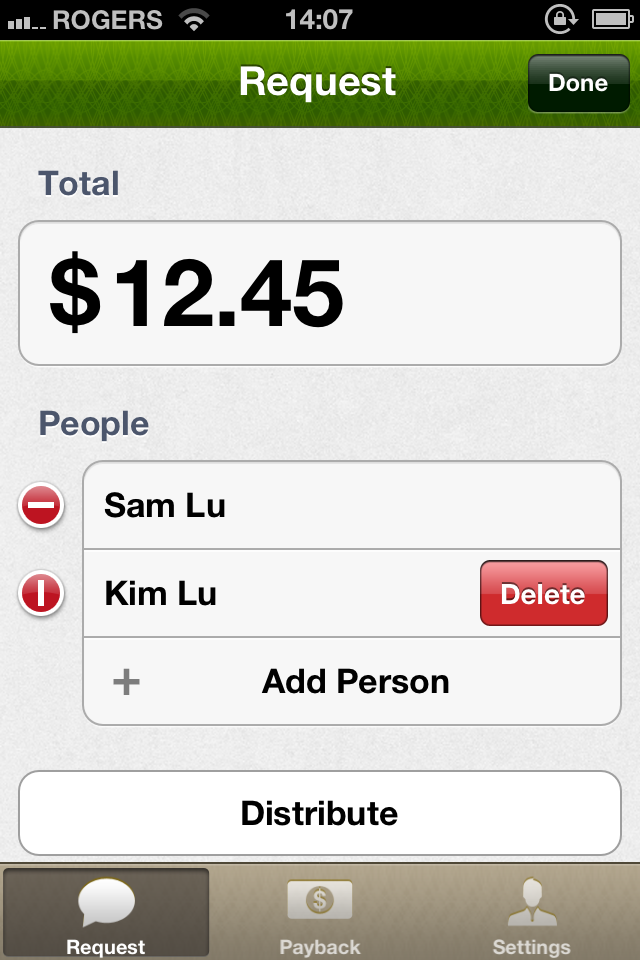Open the Settings tab

point(531,915)
